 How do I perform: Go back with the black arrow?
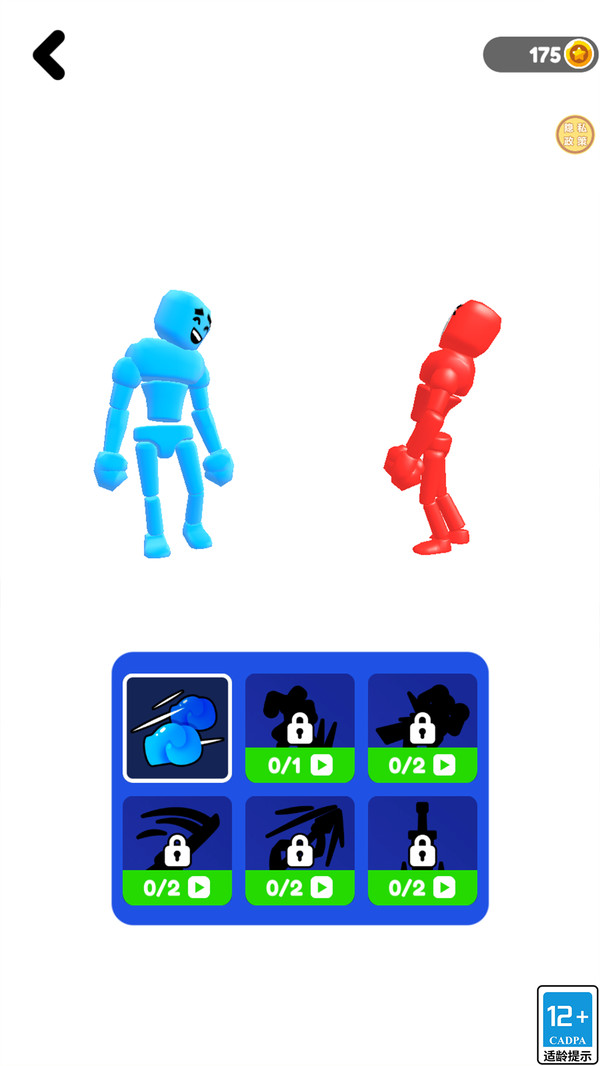[x=49, y=55]
